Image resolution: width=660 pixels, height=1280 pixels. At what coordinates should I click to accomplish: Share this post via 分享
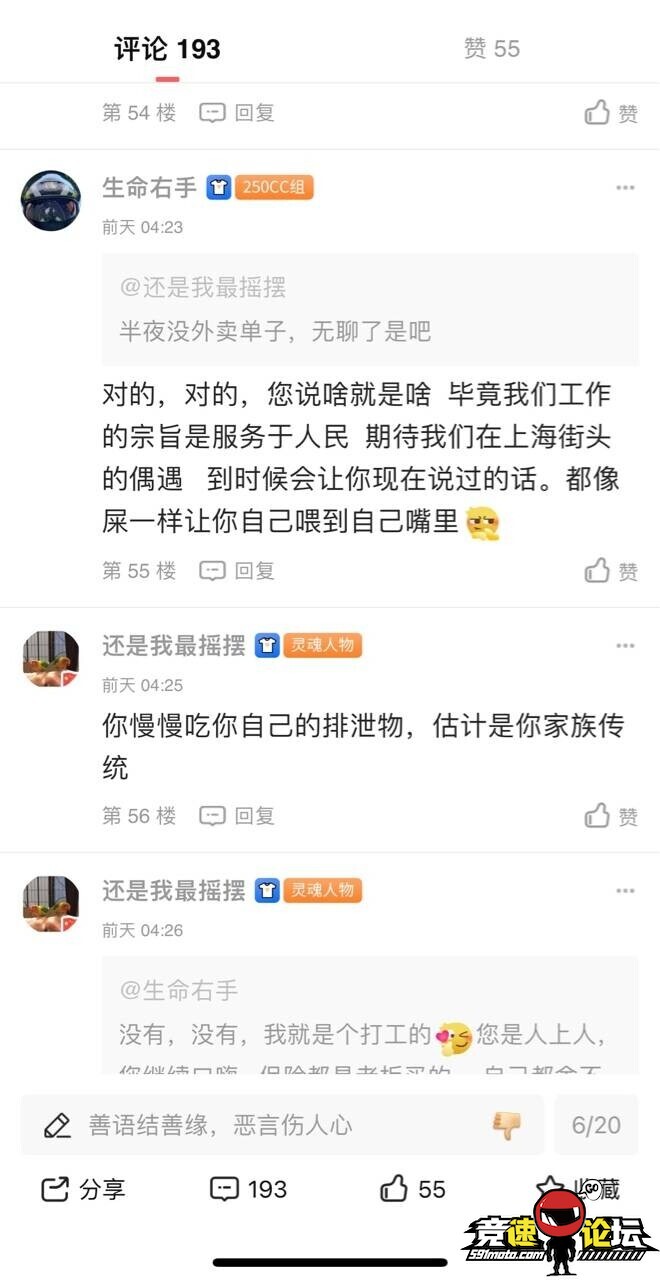83,1189
